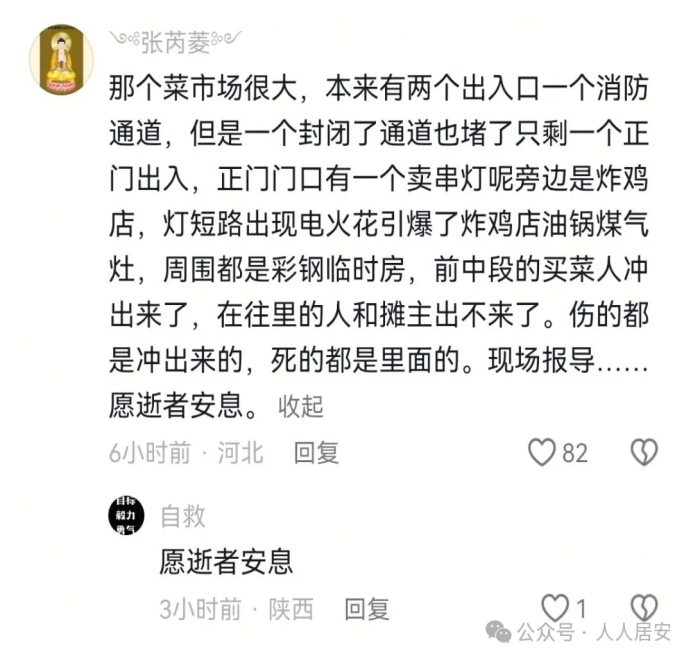Image resolution: width=694 pixels, height=662 pixels.
Task: Open 自救's profile avatar
Action: pos(127,515)
